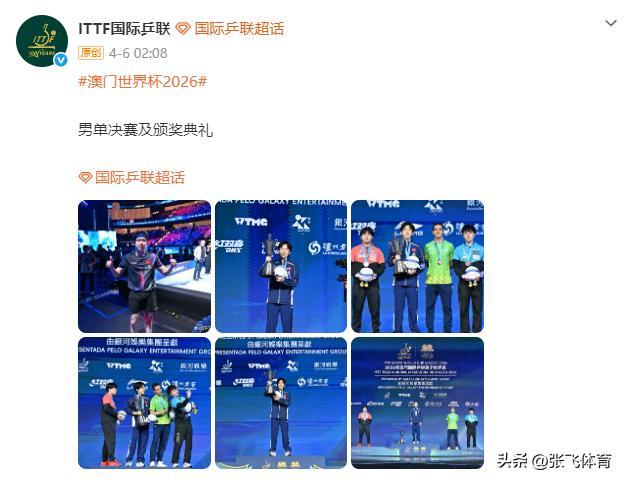Open 国际乒联超话 link below the post text
Image resolution: width=625 pixels, height=482 pixels.
click(x=132, y=177)
